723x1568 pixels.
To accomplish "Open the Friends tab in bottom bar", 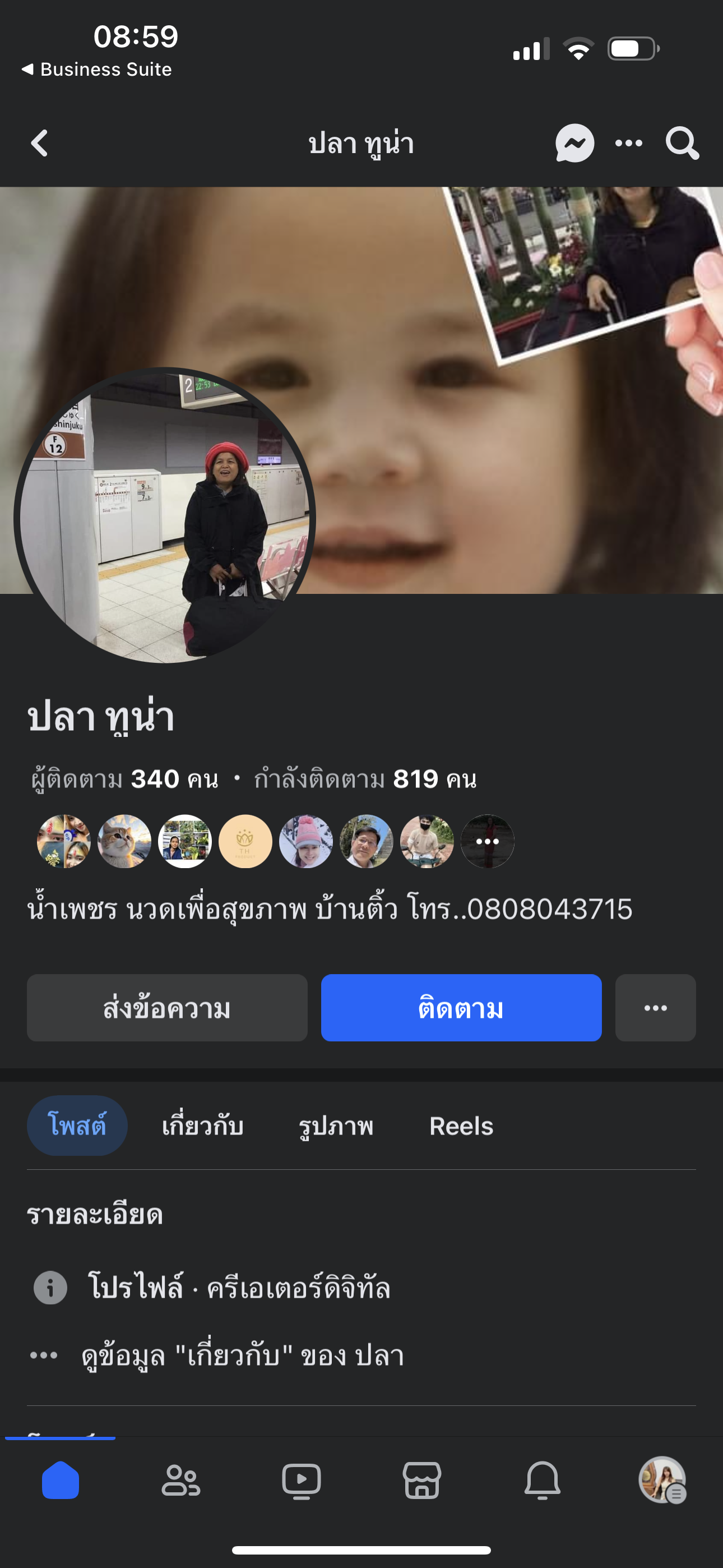I will [x=180, y=1481].
